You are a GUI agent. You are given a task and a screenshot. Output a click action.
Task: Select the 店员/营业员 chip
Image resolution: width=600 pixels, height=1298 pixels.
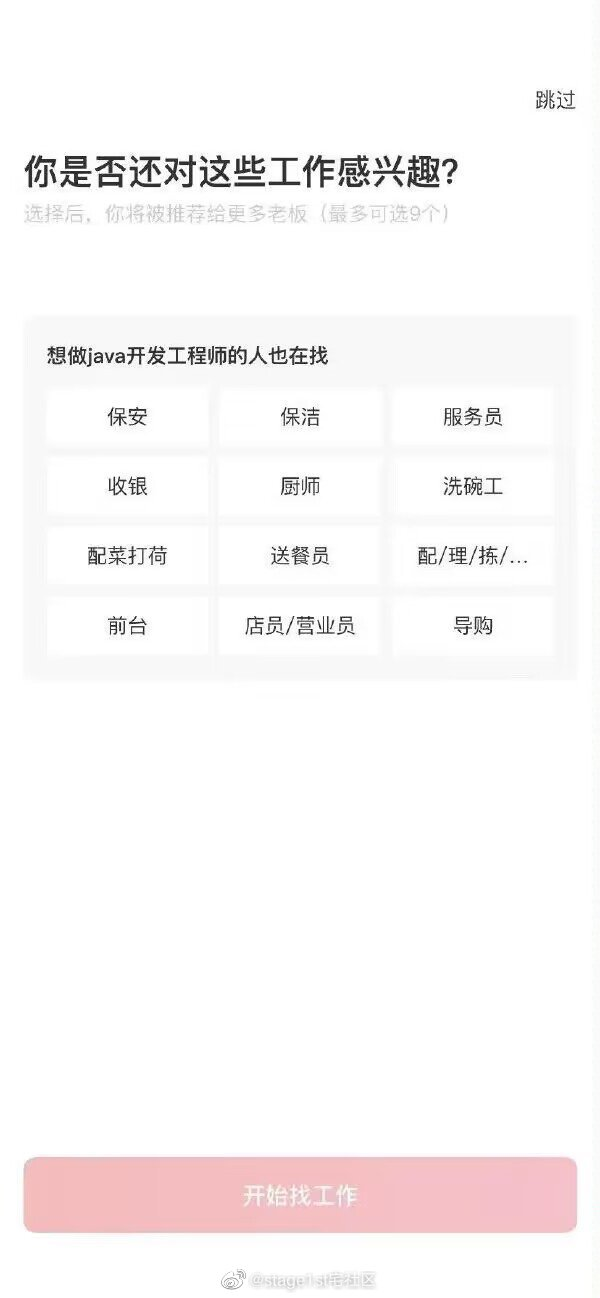[x=300, y=626]
